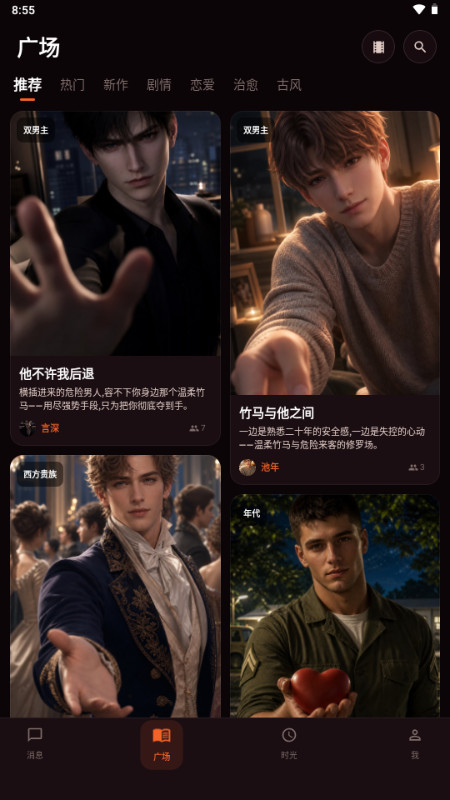Select the 推荐 tab
The height and width of the screenshot is (800, 450).
click(x=28, y=85)
